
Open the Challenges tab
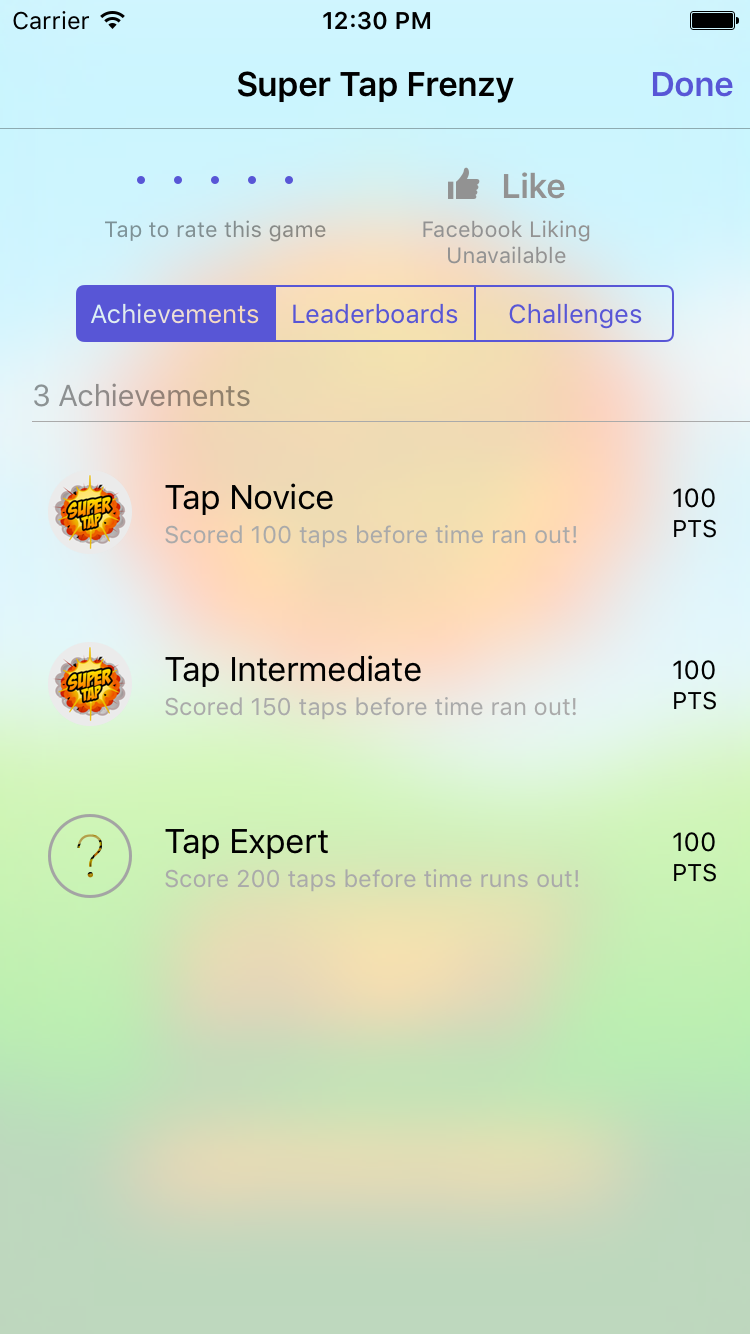point(575,313)
